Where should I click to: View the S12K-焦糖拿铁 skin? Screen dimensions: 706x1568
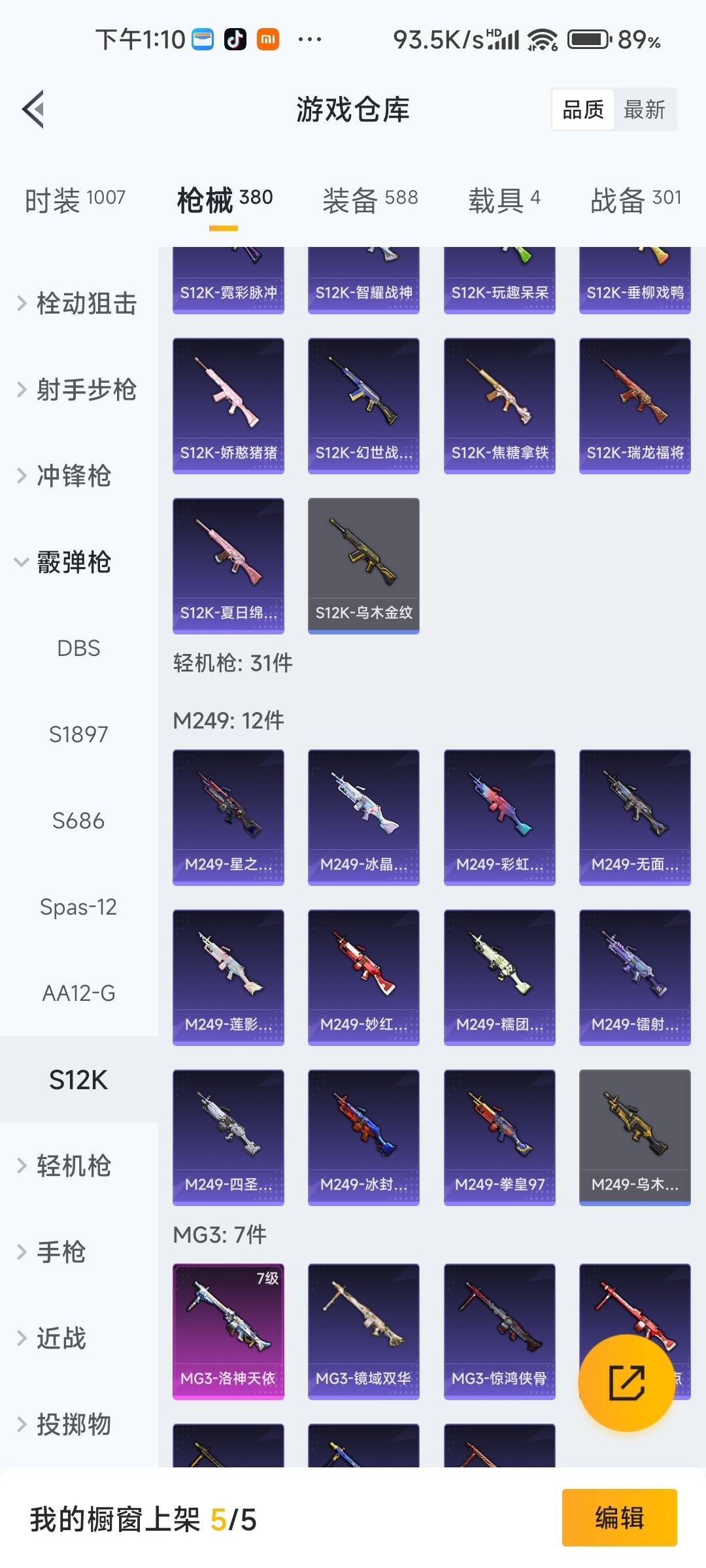click(x=499, y=403)
